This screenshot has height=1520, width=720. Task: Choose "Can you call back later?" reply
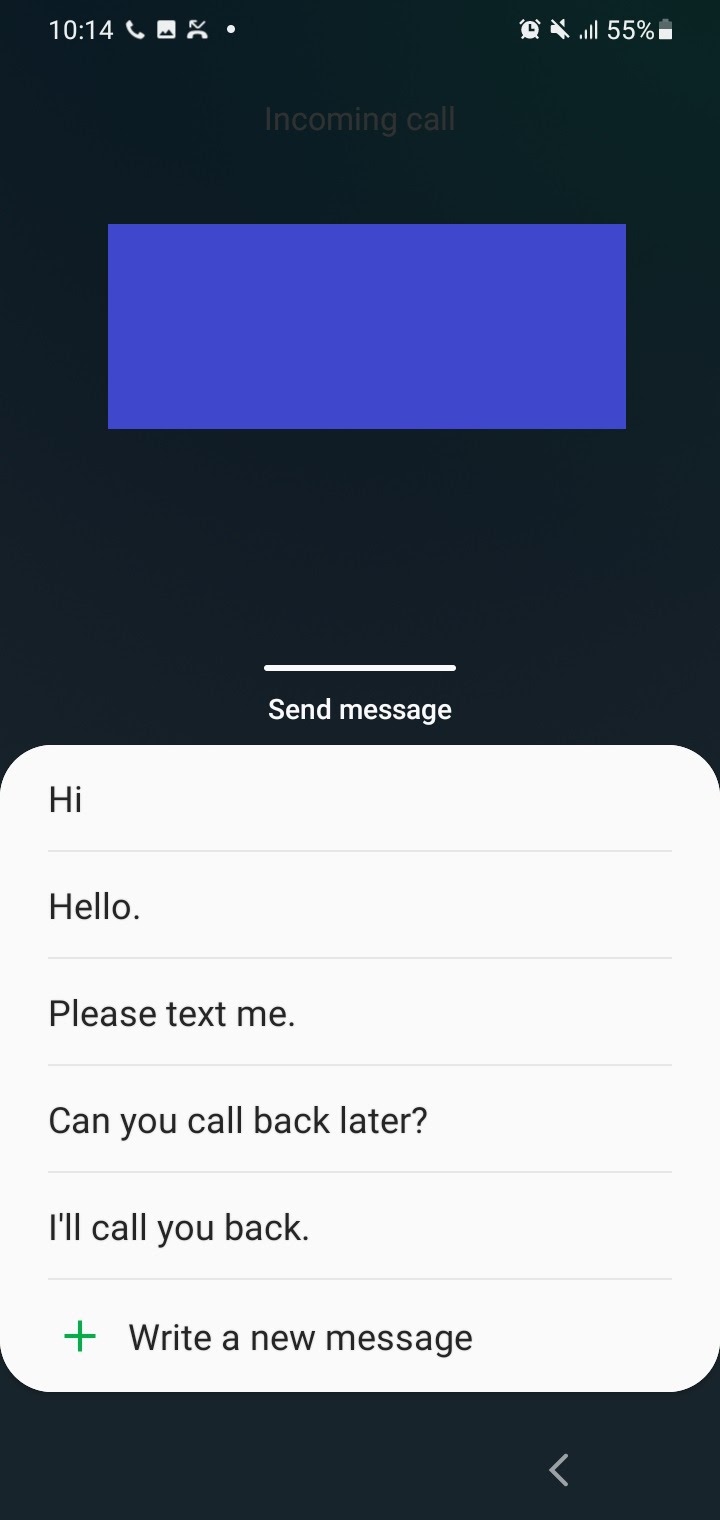360,1120
